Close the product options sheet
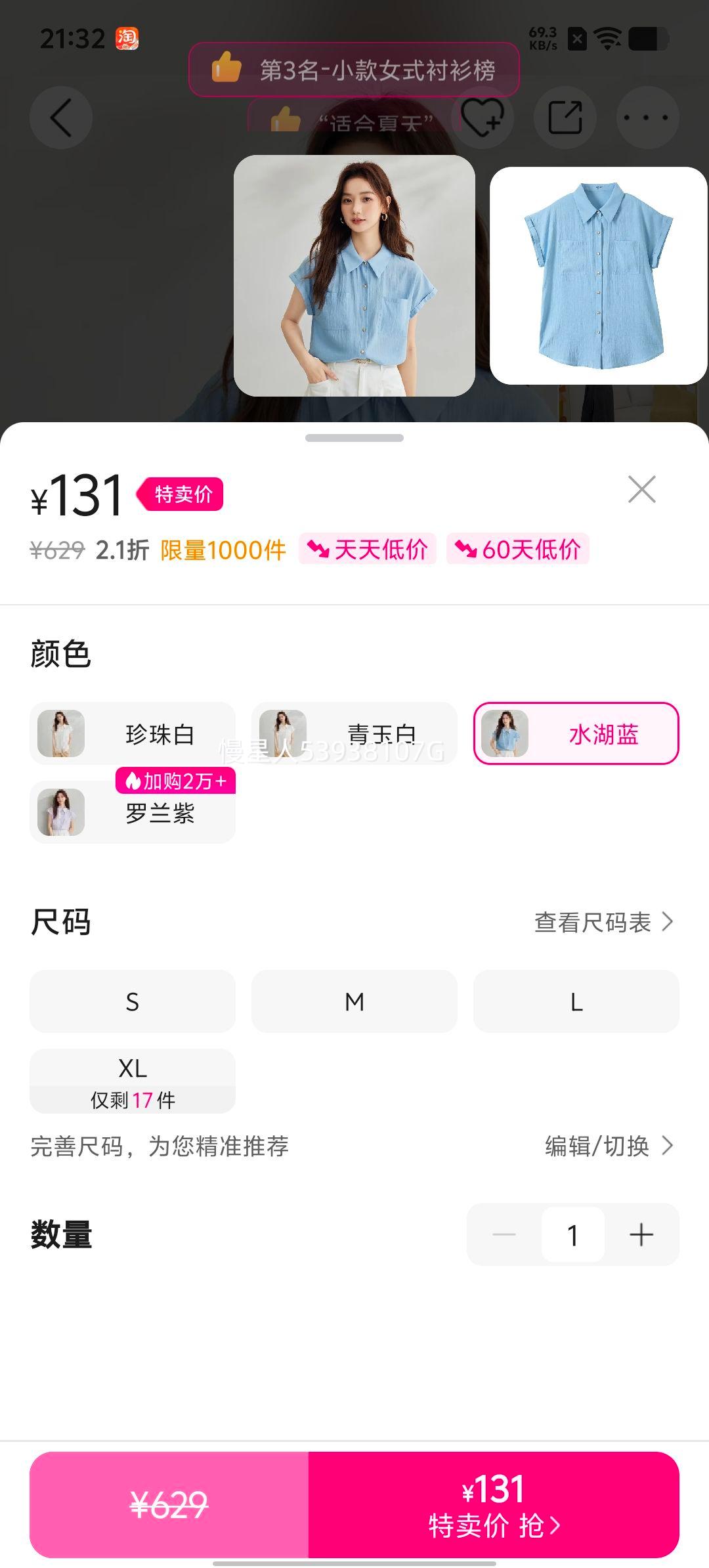This screenshot has width=709, height=1568. coord(641,490)
